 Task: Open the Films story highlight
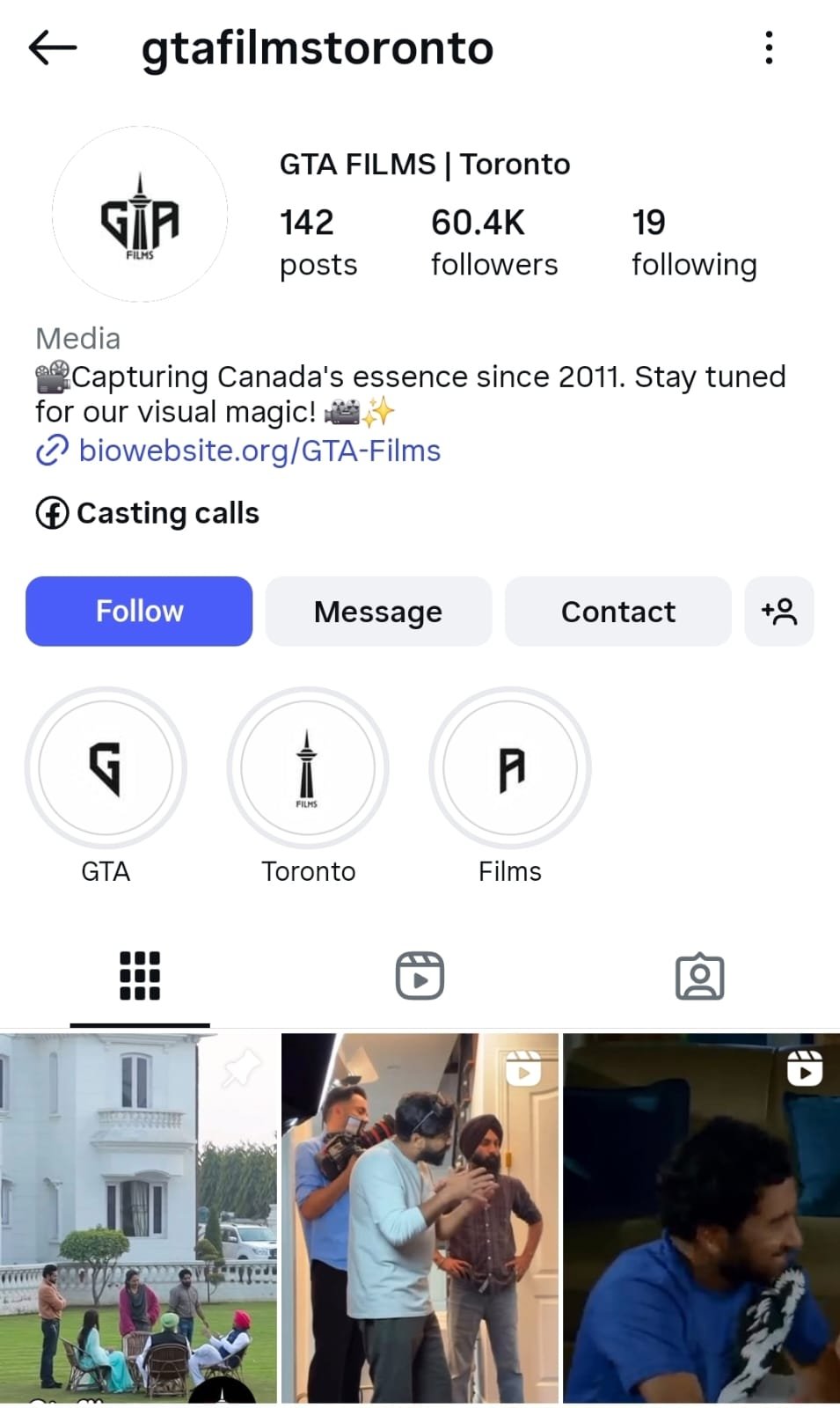[510, 768]
